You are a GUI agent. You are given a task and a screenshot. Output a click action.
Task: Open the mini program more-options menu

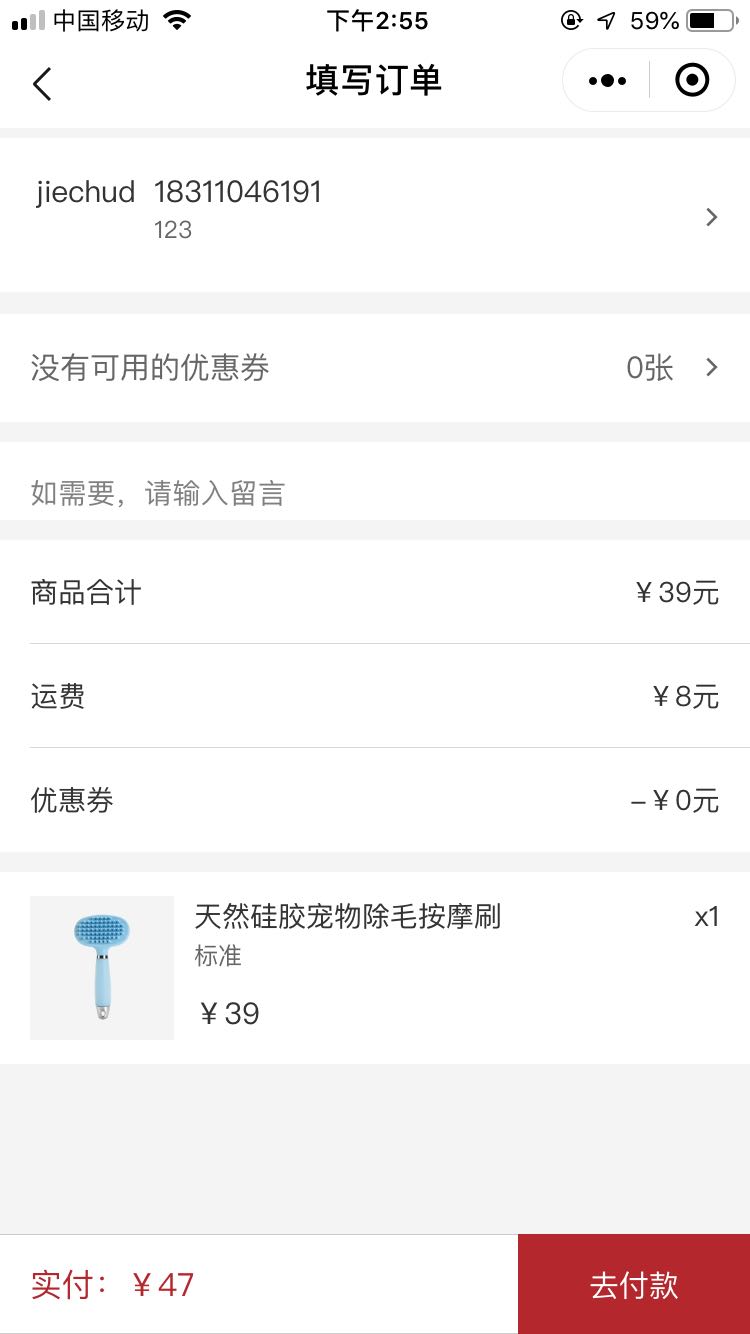tap(607, 81)
